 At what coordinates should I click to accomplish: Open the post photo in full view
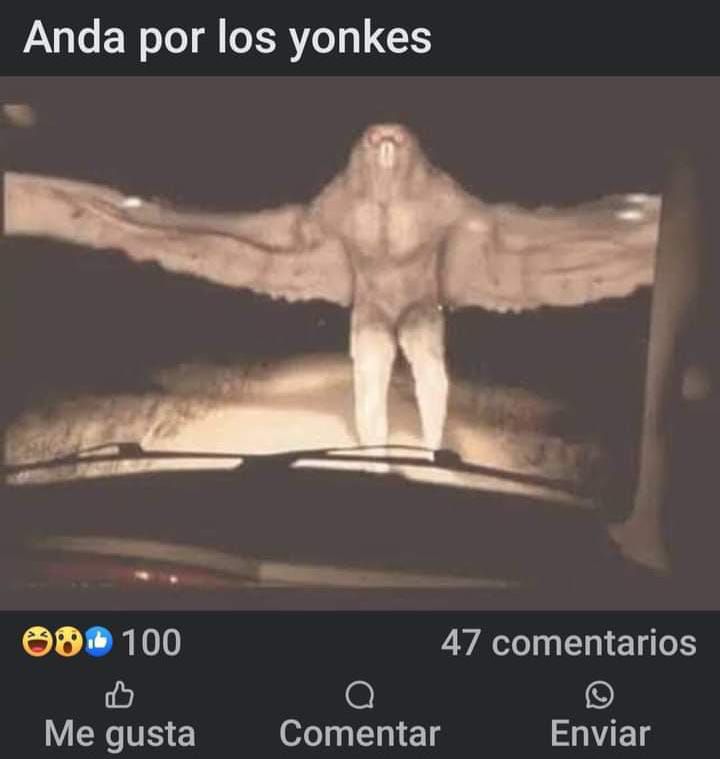360,340
